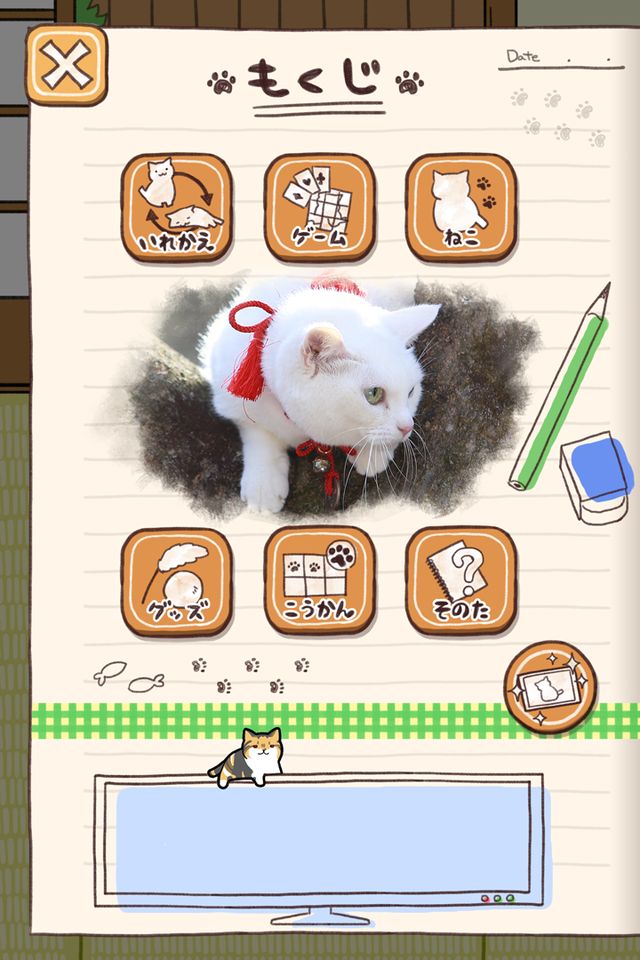Open the ゲーム (game) section
Image resolution: width=640 pixels, height=960 pixels.
[319, 207]
